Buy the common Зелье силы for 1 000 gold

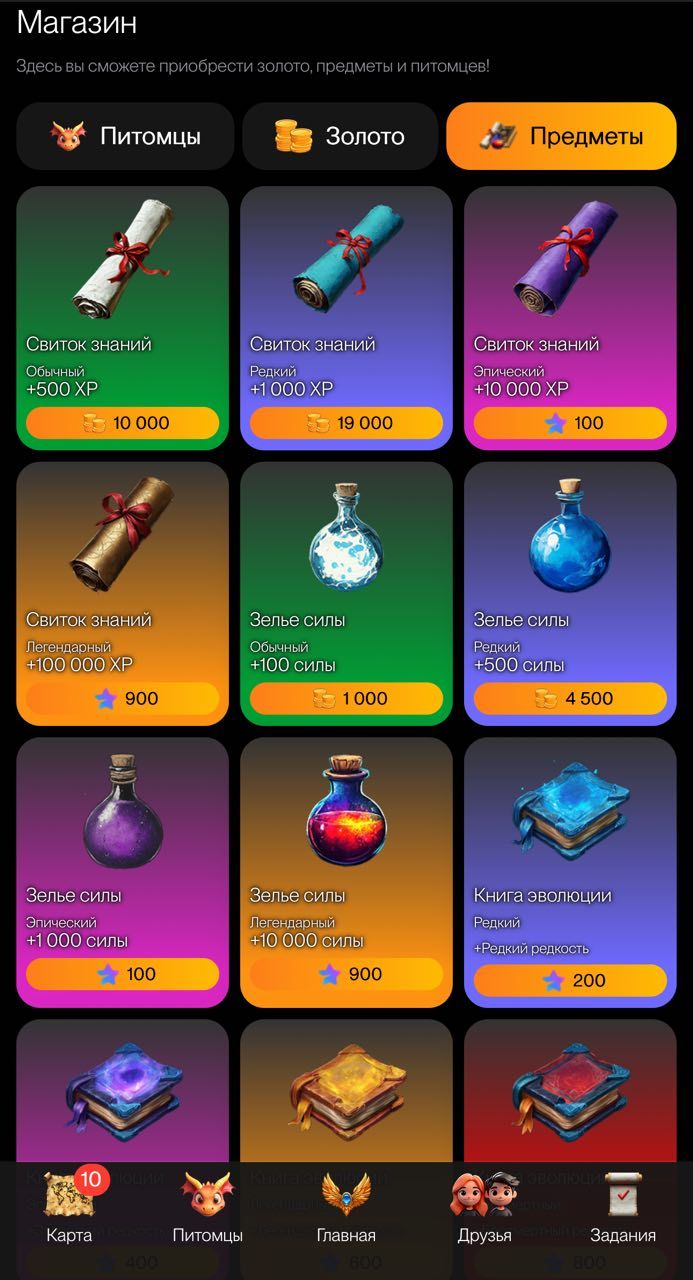[346, 698]
